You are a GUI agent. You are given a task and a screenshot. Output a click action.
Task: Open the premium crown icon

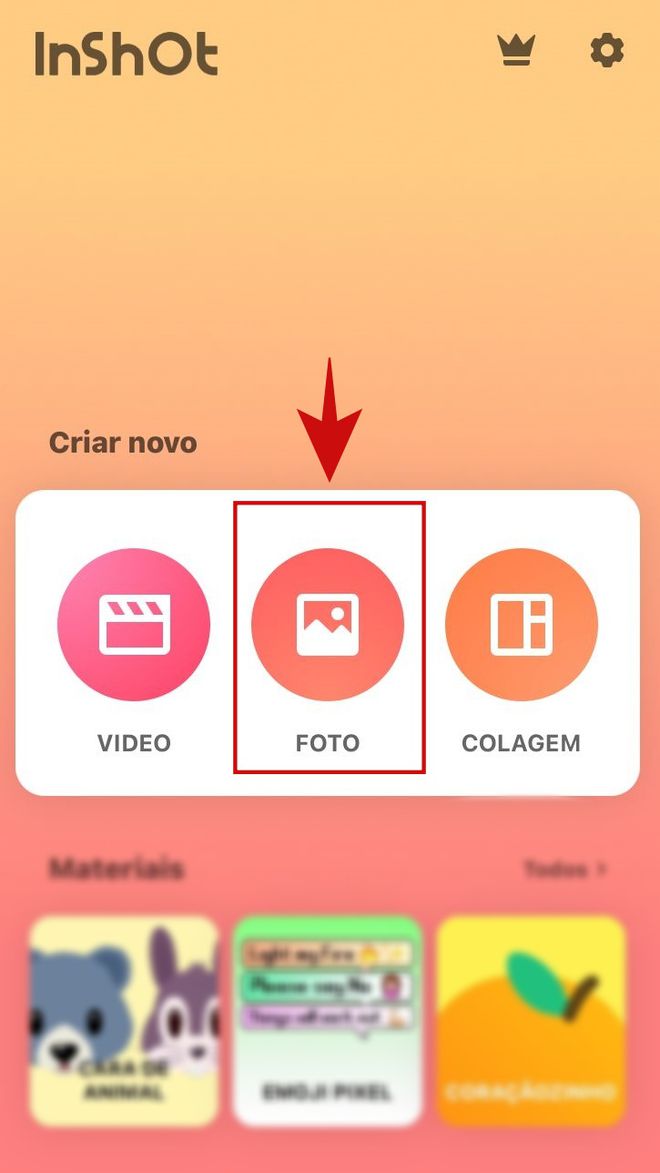pos(516,51)
